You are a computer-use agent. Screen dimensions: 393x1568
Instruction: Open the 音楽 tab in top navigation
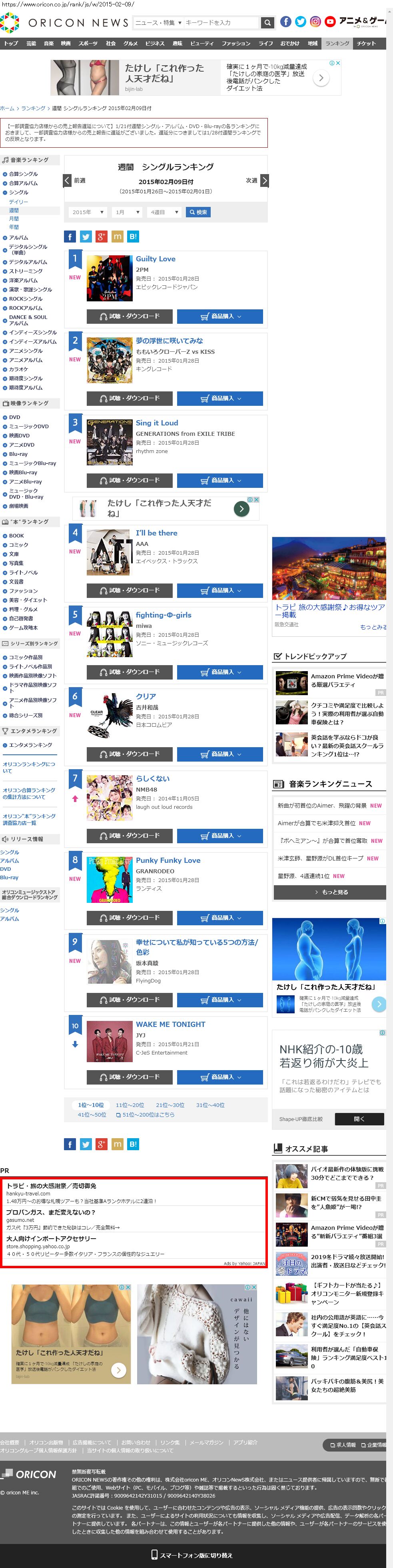(49, 43)
